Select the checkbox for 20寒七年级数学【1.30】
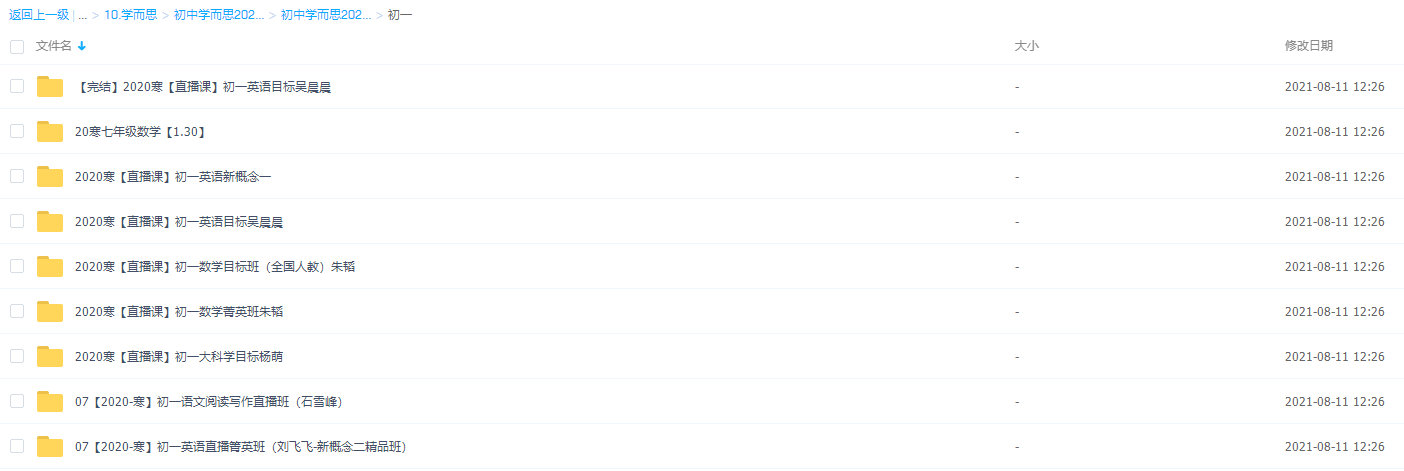Image resolution: width=1404 pixels, height=471 pixels. point(17,131)
